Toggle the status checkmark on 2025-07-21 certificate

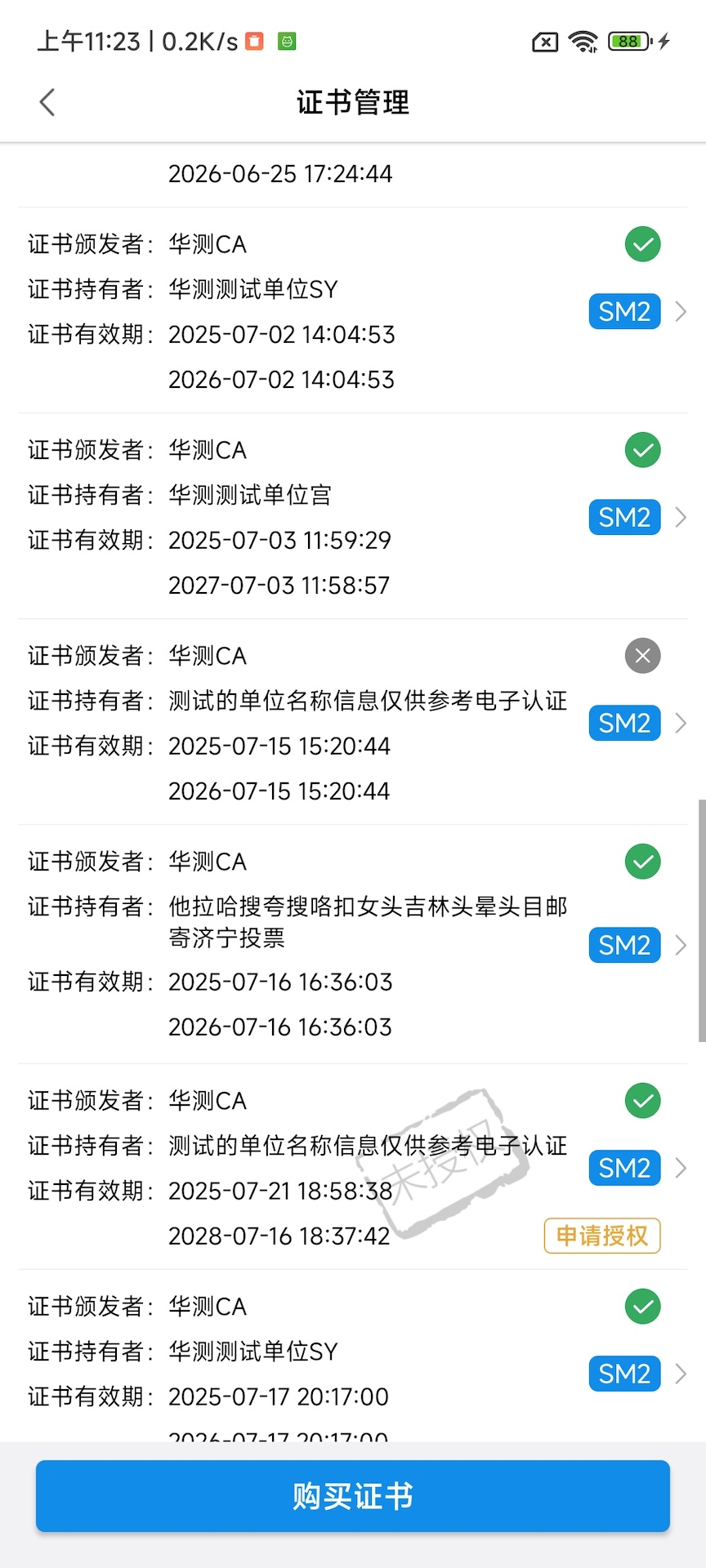pos(642,1101)
